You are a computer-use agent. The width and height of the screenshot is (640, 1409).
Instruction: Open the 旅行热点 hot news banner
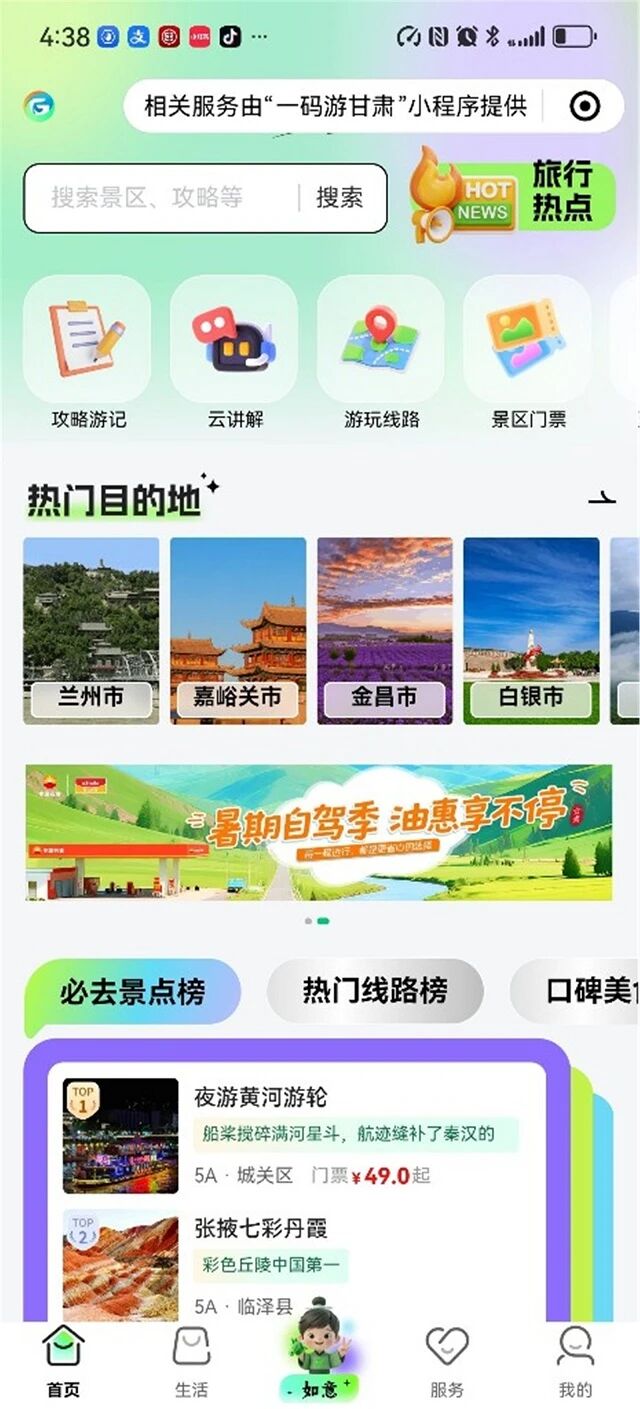[512, 192]
